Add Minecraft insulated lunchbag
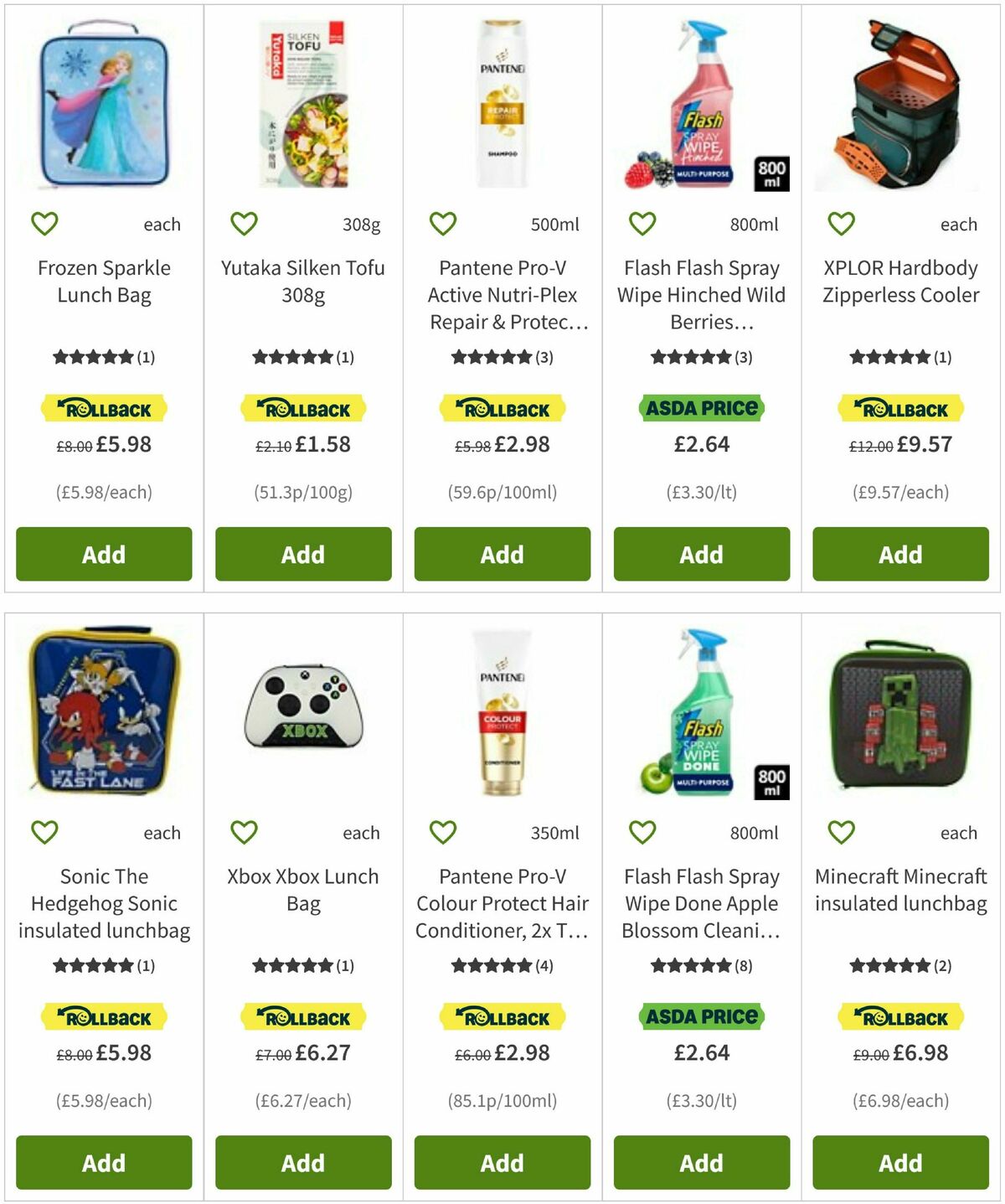This screenshot has width=1005, height=1204. [x=900, y=1162]
